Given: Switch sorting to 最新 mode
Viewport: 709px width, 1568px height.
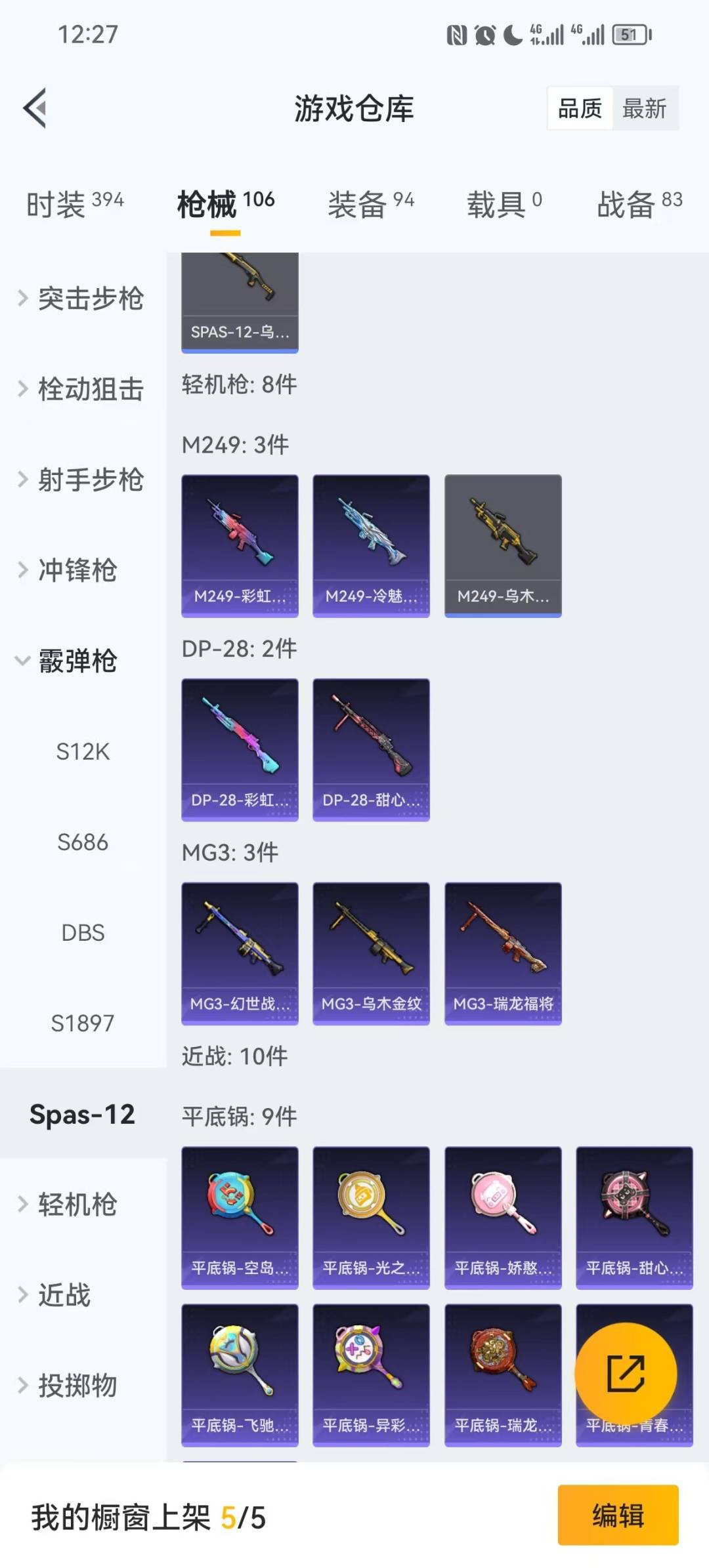Looking at the screenshot, I should click(x=645, y=108).
